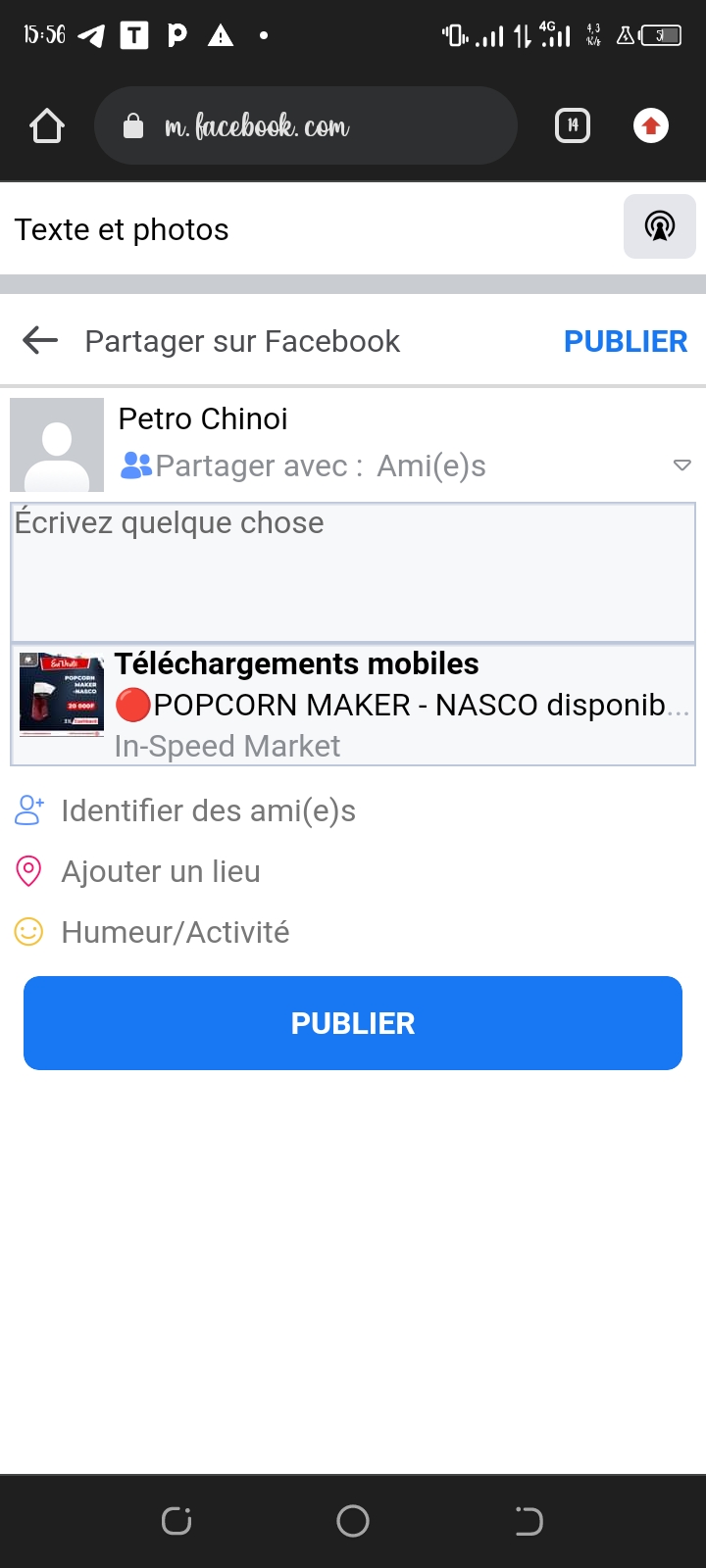Tap the top PUBLIER text link
706x1568 pixels.
tap(625, 341)
